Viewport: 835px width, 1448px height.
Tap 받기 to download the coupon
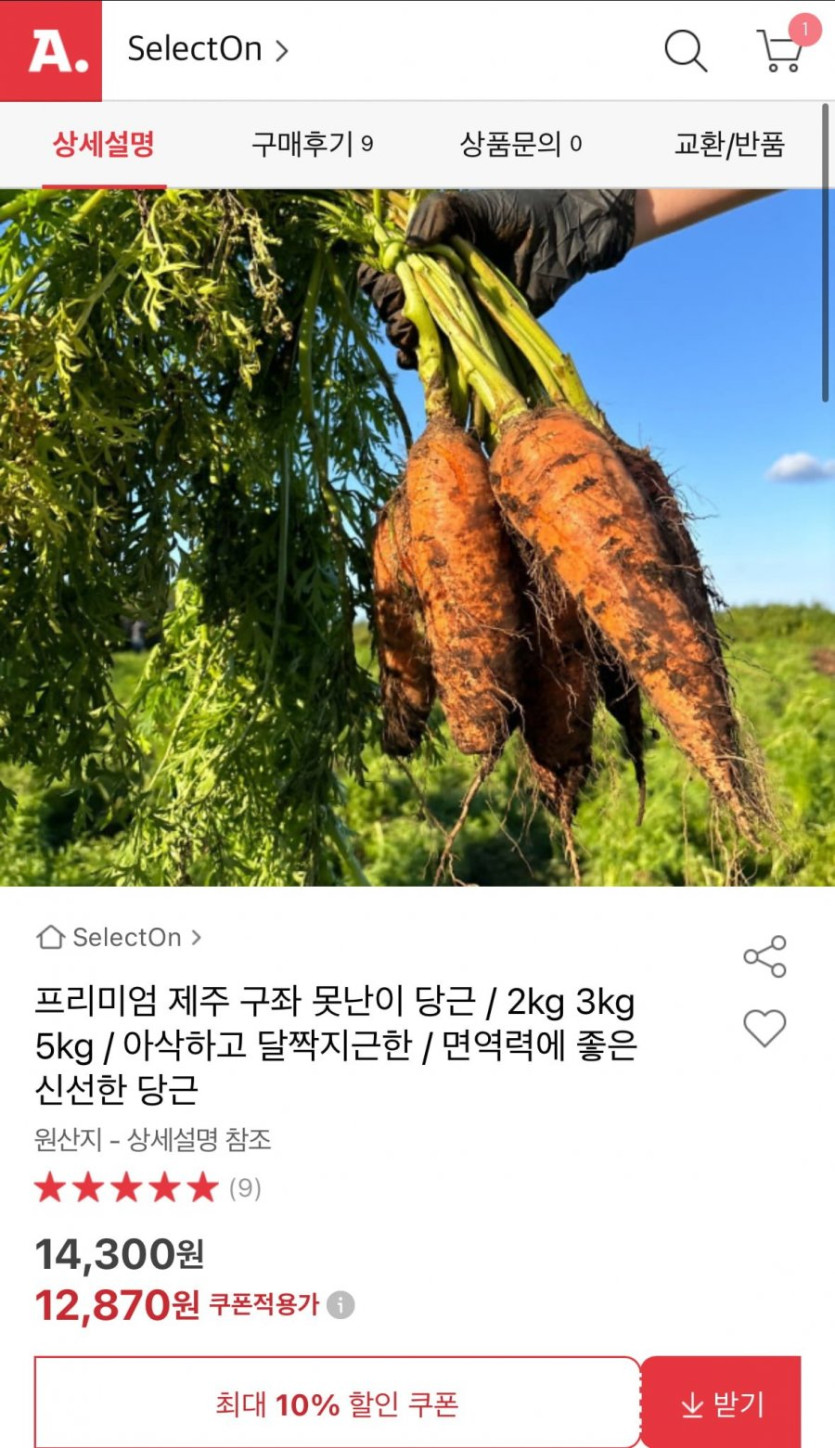(x=721, y=1405)
